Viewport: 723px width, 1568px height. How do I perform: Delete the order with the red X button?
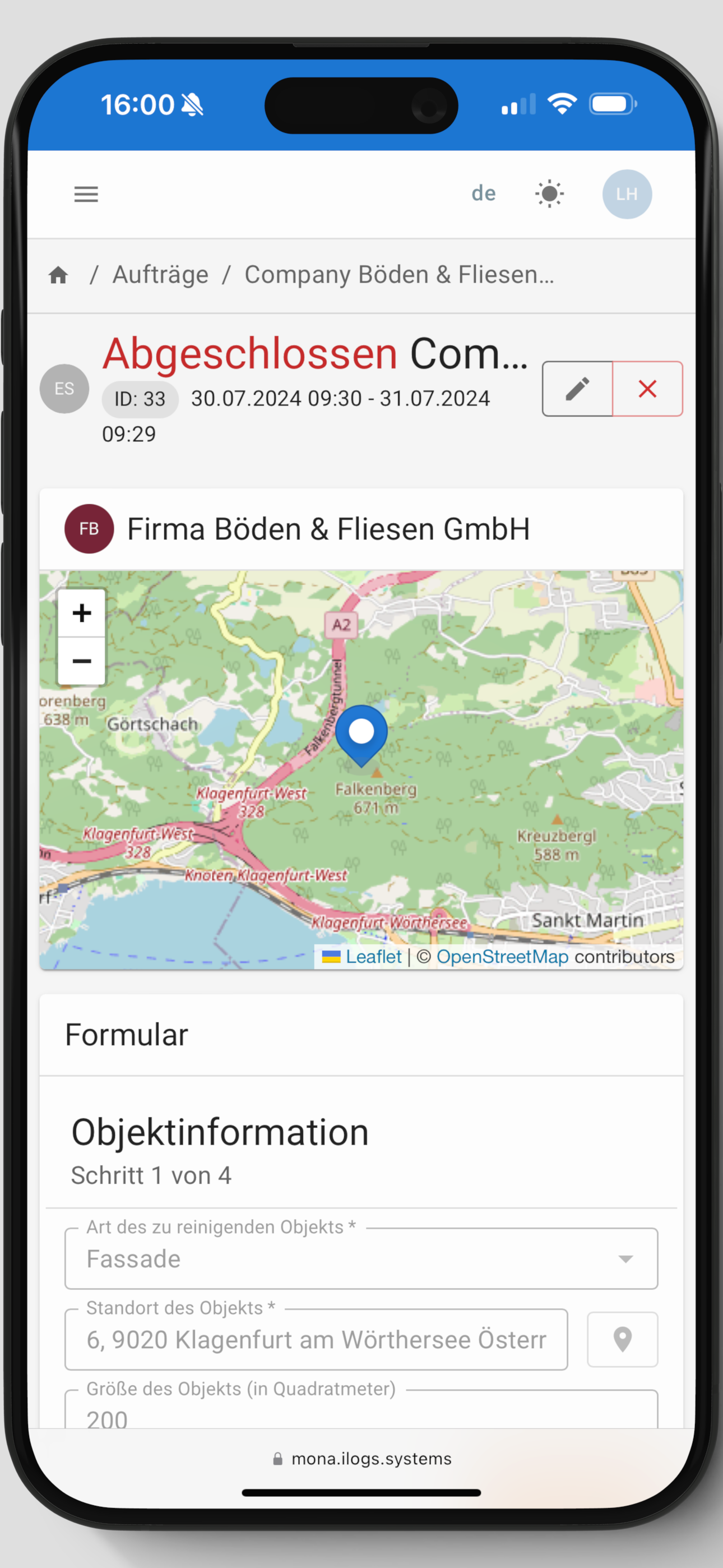[x=647, y=389]
